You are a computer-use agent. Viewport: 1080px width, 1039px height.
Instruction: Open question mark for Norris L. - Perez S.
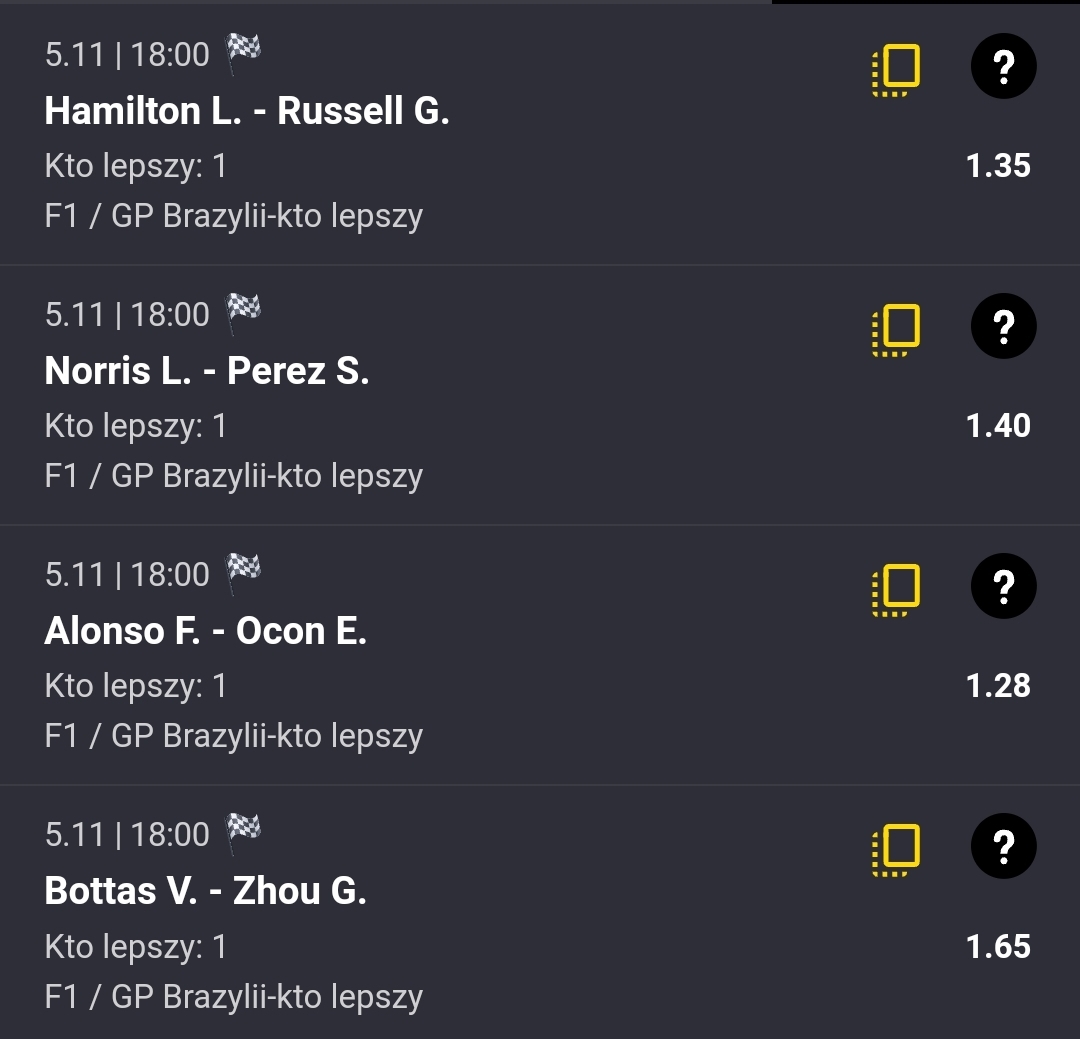coord(1003,327)
